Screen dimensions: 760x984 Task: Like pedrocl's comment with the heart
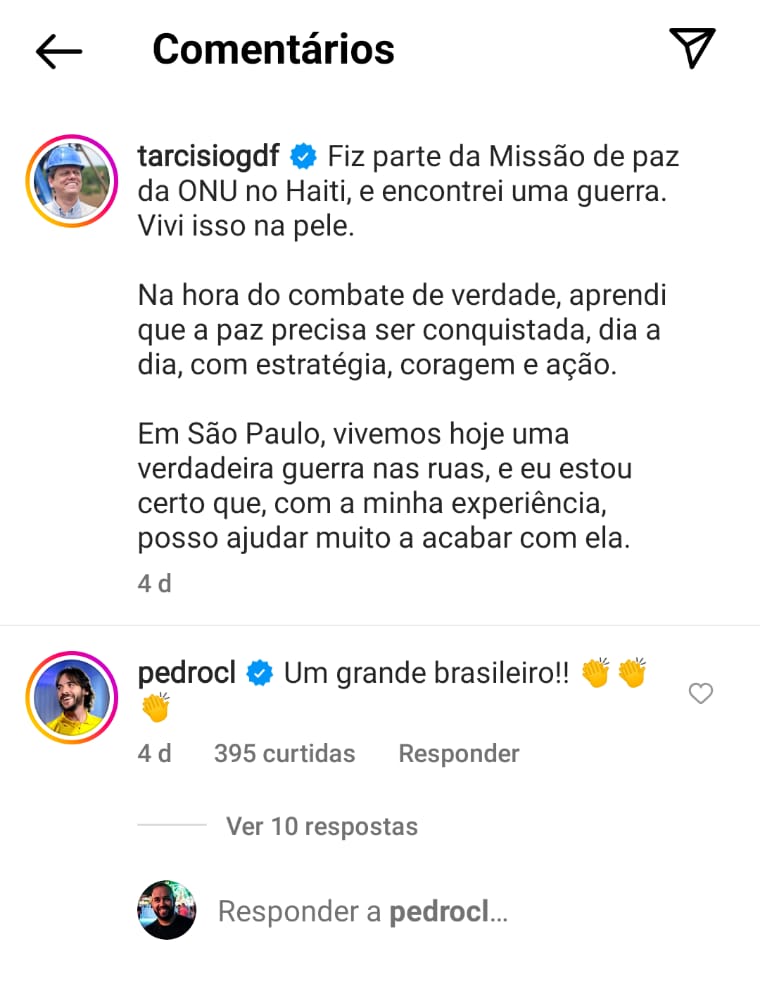pyautogui.click(x=701, y=693)
